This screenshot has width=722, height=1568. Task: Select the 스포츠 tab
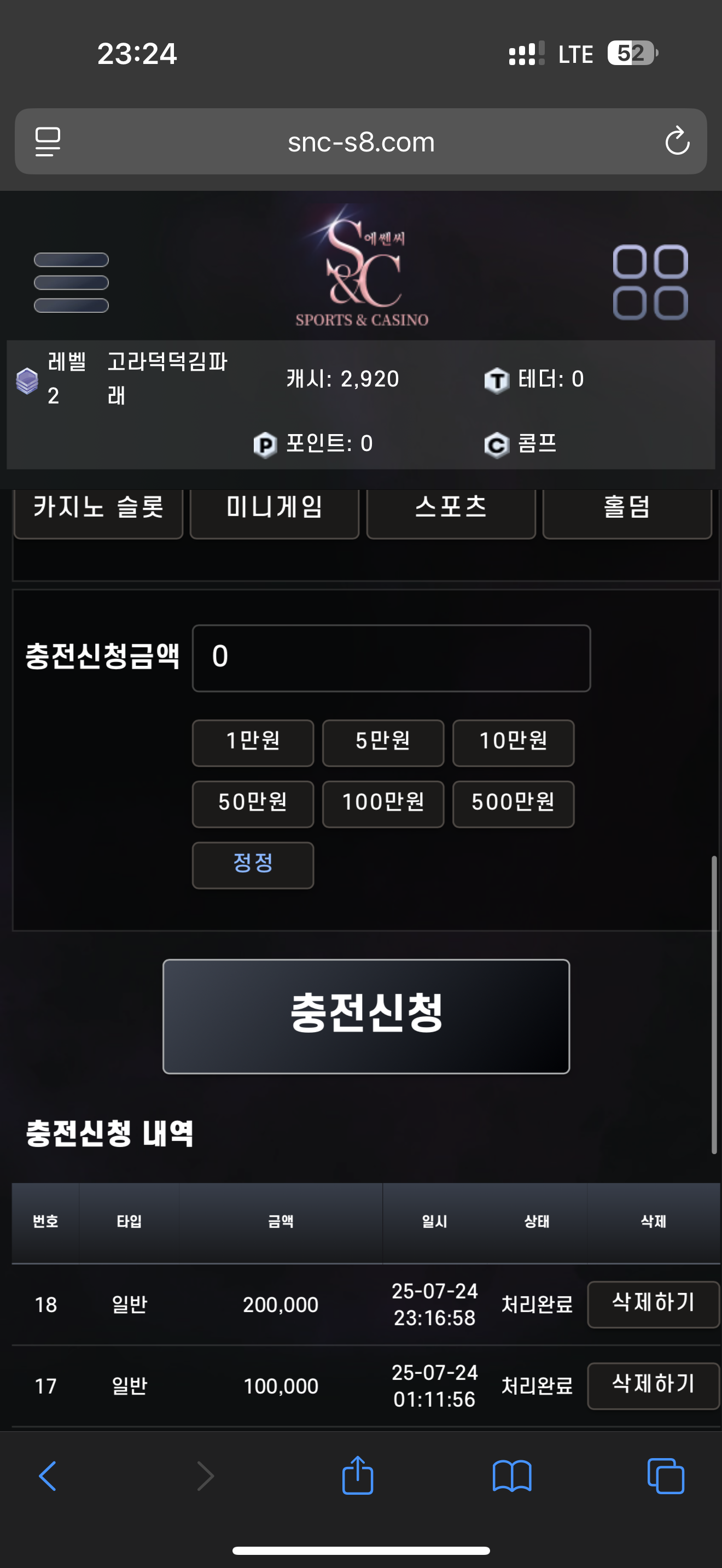point(451,509)
